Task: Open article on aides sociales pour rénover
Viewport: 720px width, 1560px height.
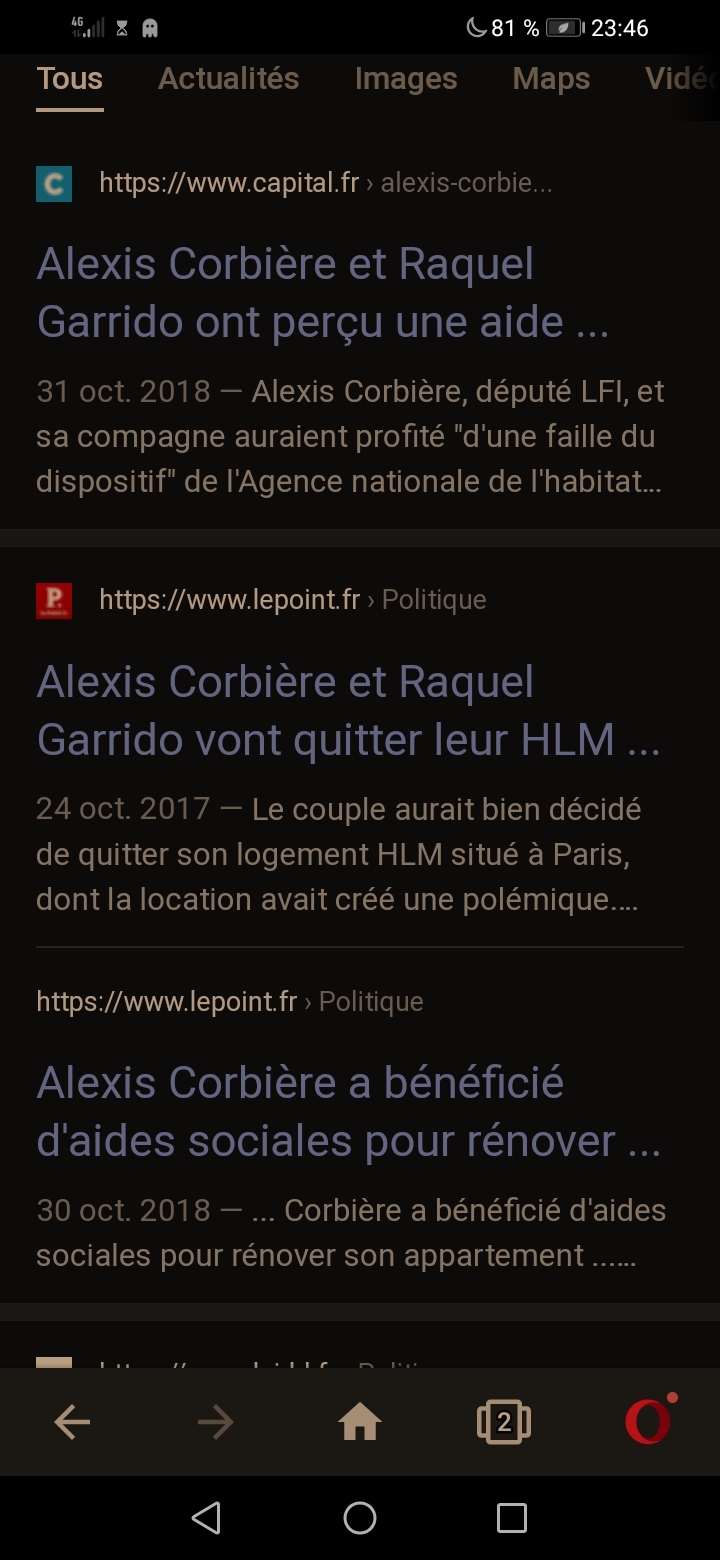Action: click(347, 1112)
